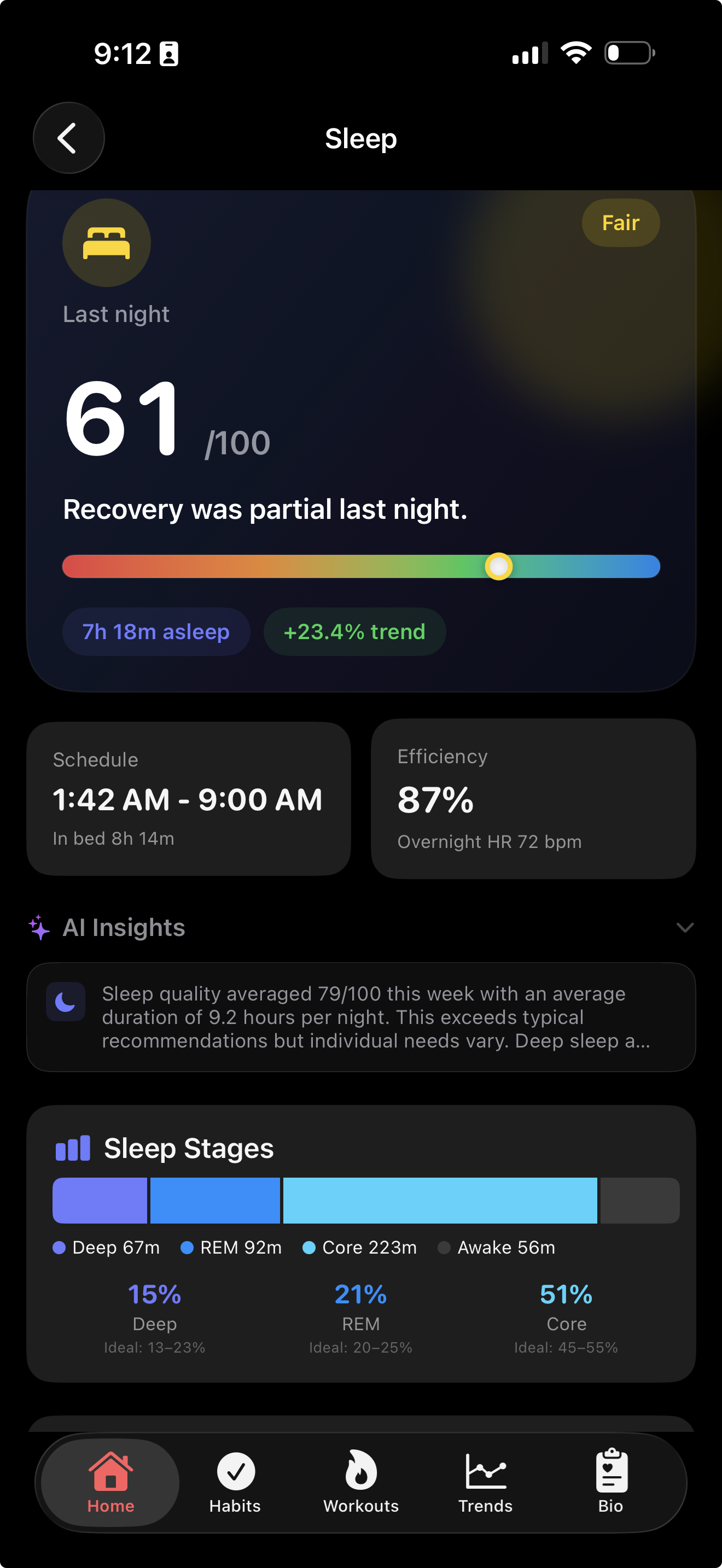Tap the back chevron to leave Sleep screen
722x1568 pixels.
click(x=68, y=138)
